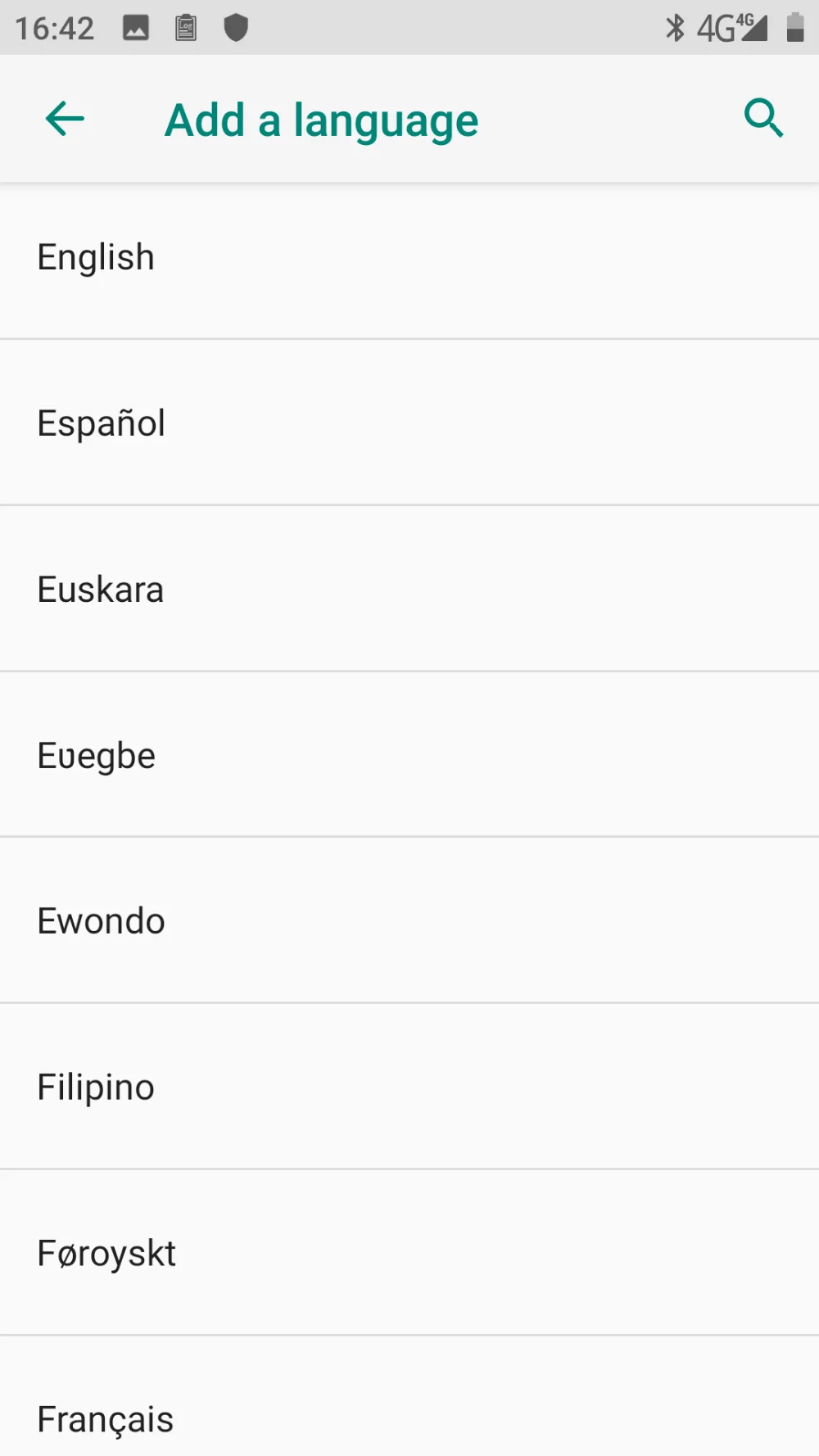The width and height of the screenshot is (819, 1456).
Task: Add Euskara as a language
Action: 409,589
